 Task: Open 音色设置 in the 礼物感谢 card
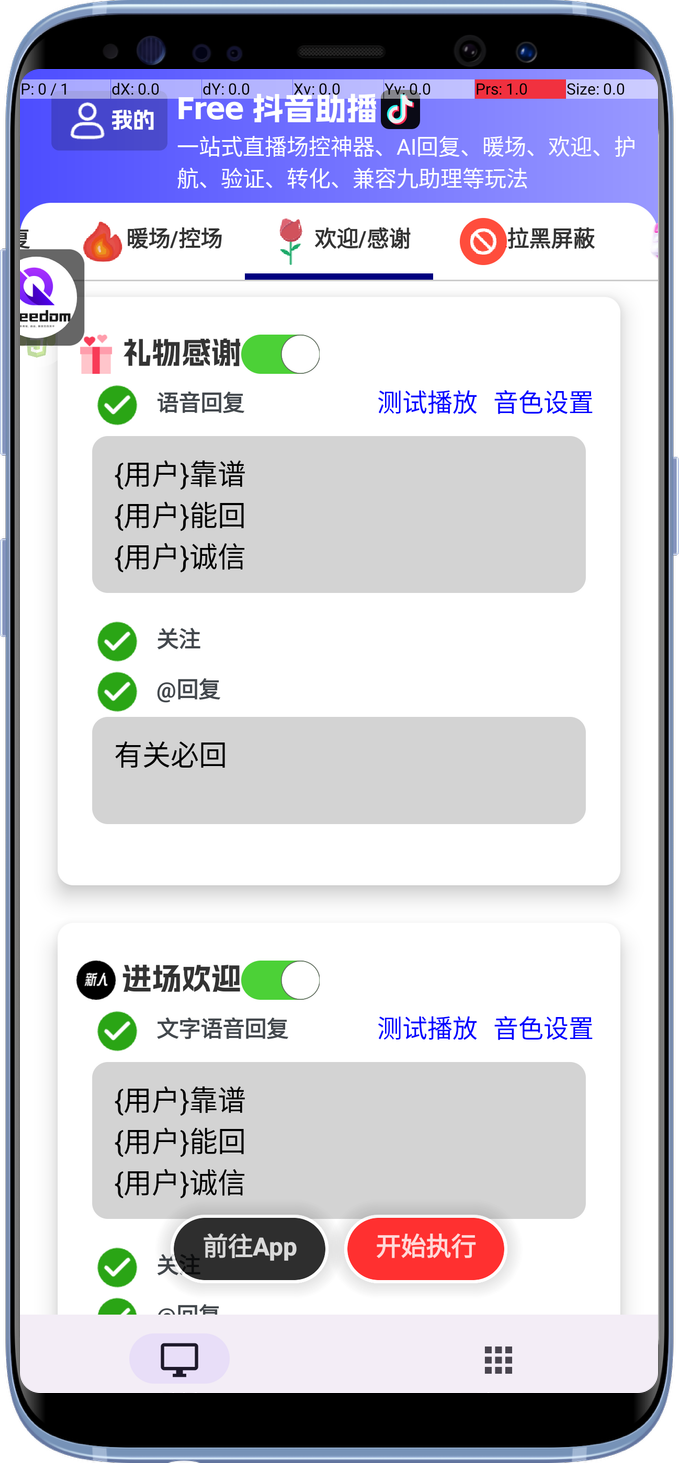coord(543,403)
